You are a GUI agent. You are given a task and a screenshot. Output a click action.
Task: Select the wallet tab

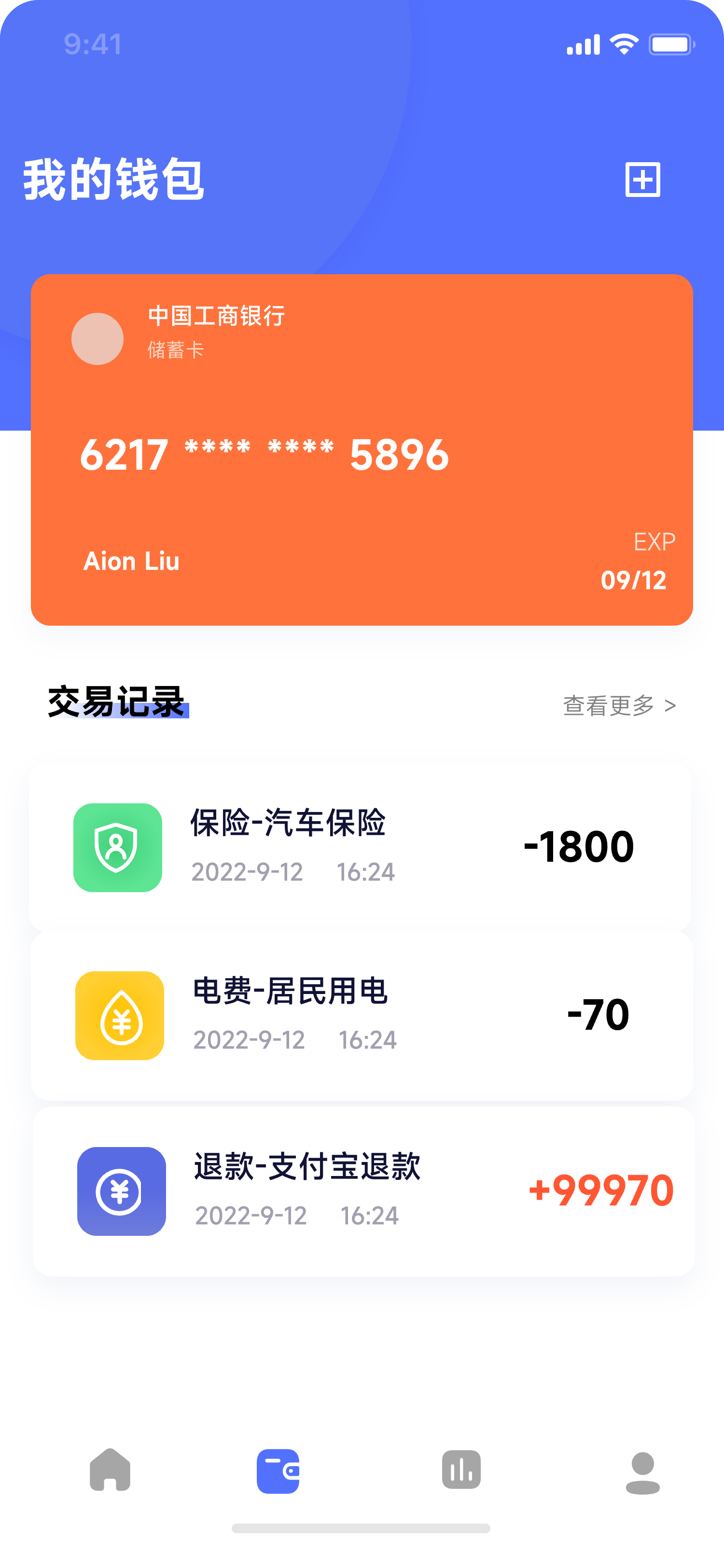278,1470
